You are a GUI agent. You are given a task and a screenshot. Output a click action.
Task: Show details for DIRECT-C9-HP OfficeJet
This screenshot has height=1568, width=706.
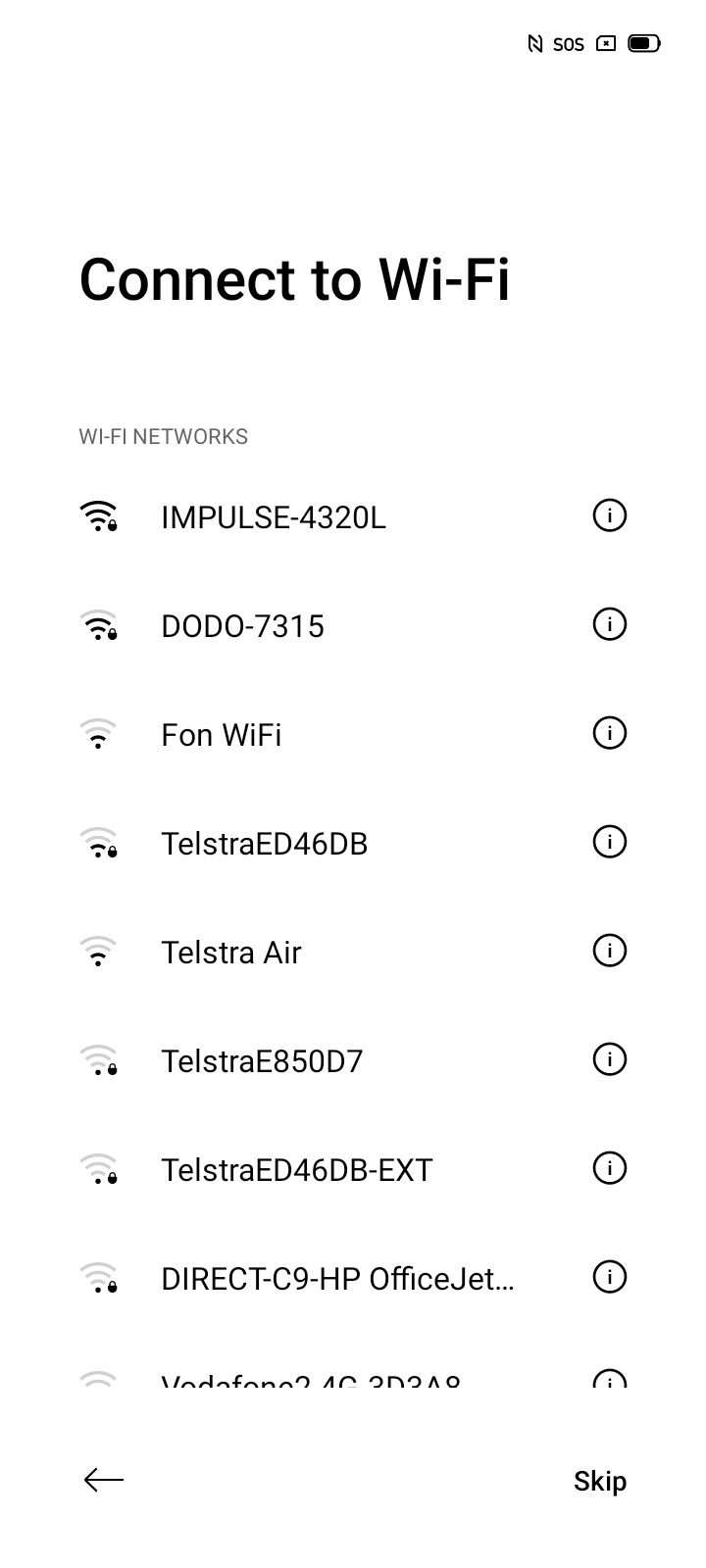610,1276
